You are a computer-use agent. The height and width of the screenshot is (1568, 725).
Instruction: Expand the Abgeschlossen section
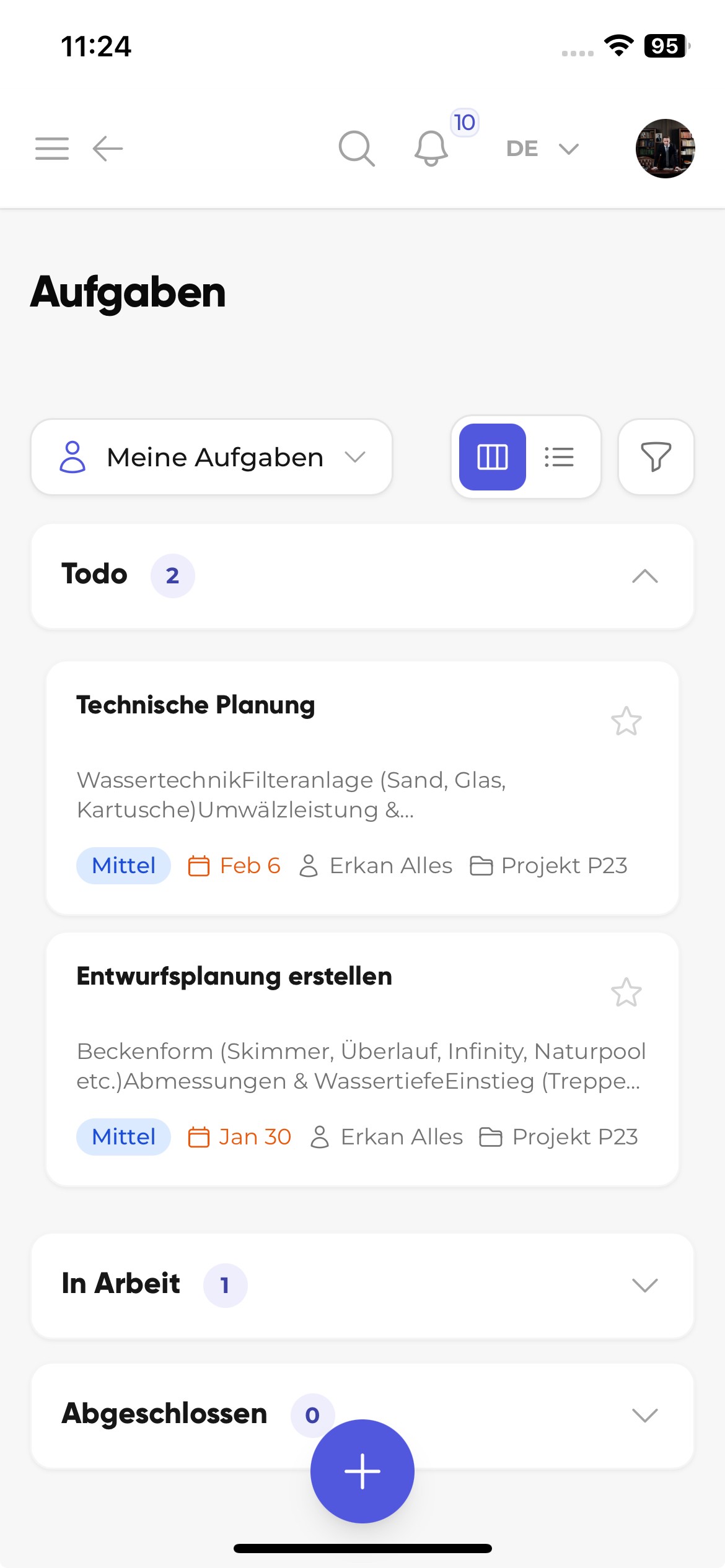pyautogui.click(x=644, y=1416)
